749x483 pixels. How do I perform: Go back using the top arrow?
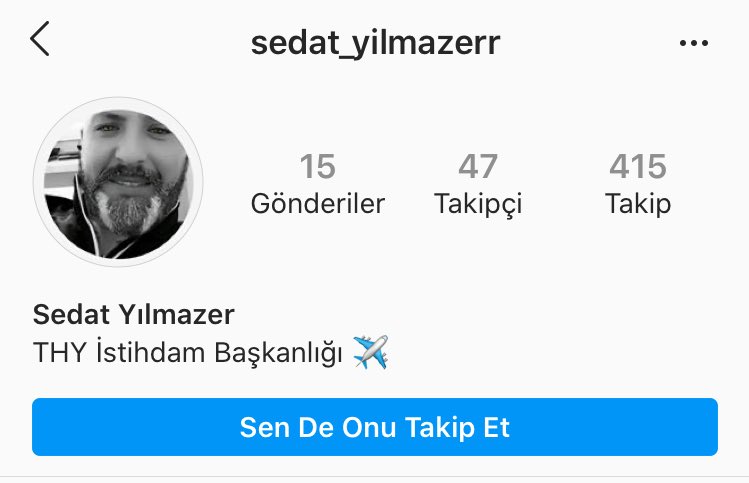(x=40, y=41)
